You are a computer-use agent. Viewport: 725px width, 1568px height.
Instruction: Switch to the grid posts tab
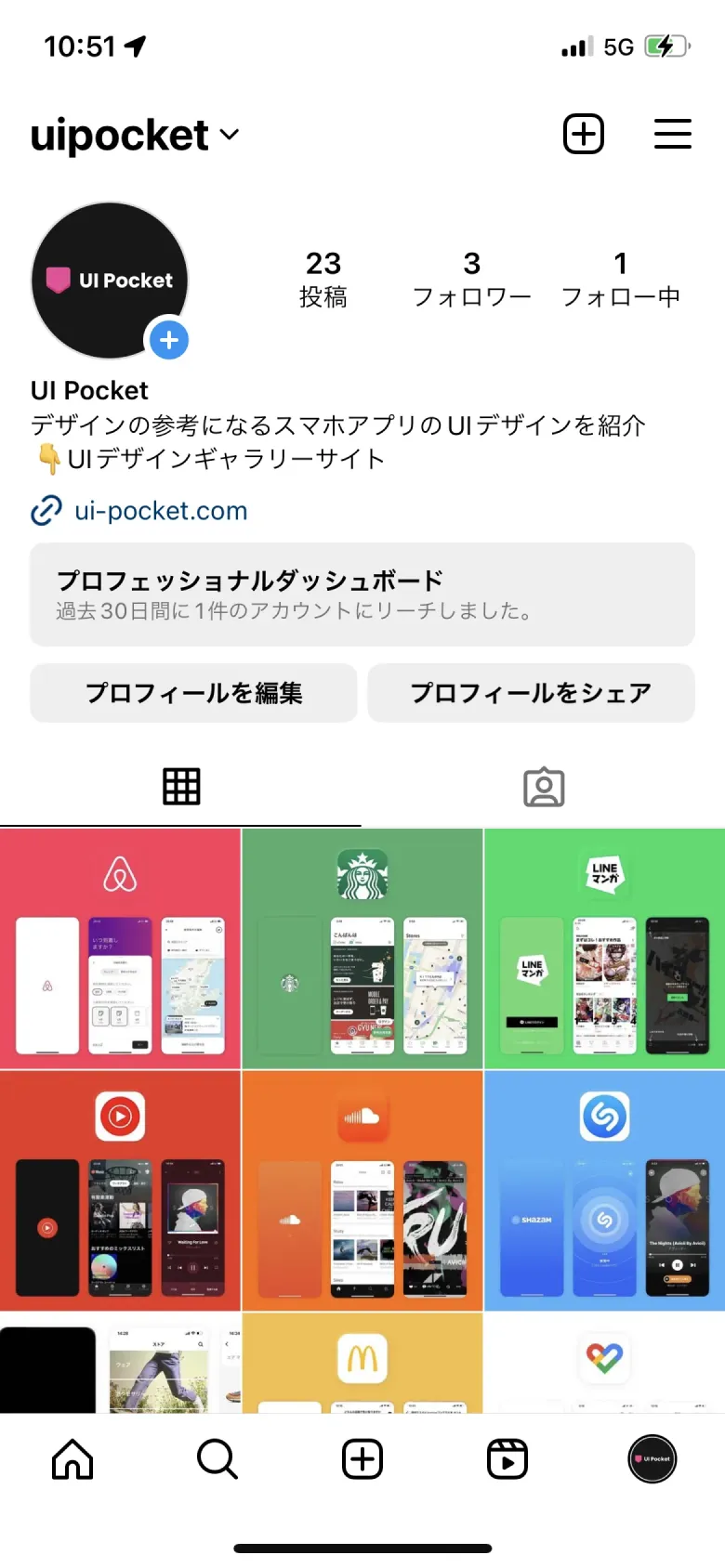pyautogui.click(x=180, y=786)
